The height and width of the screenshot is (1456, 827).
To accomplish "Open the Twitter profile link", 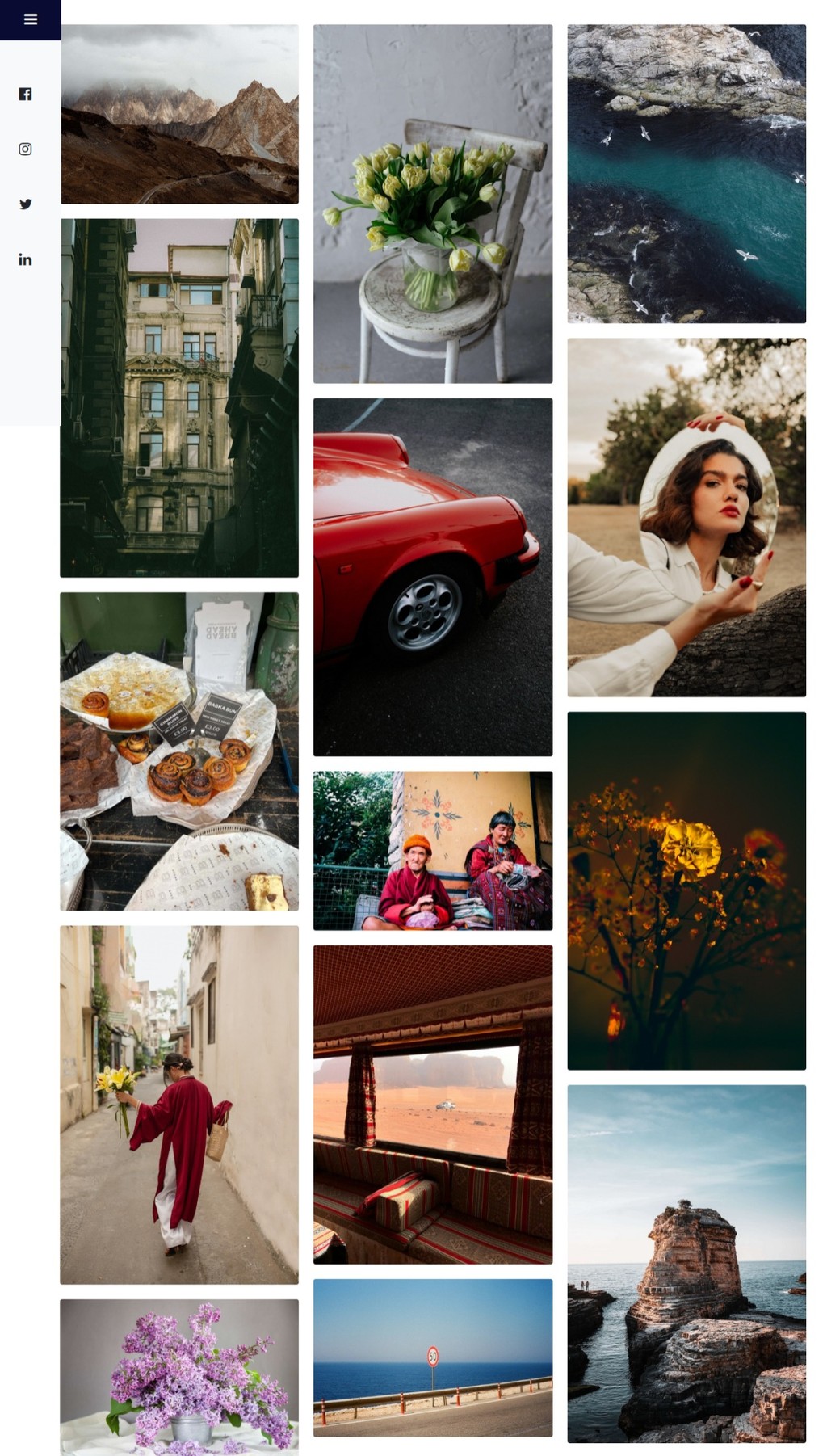I will tap(26, 204).
